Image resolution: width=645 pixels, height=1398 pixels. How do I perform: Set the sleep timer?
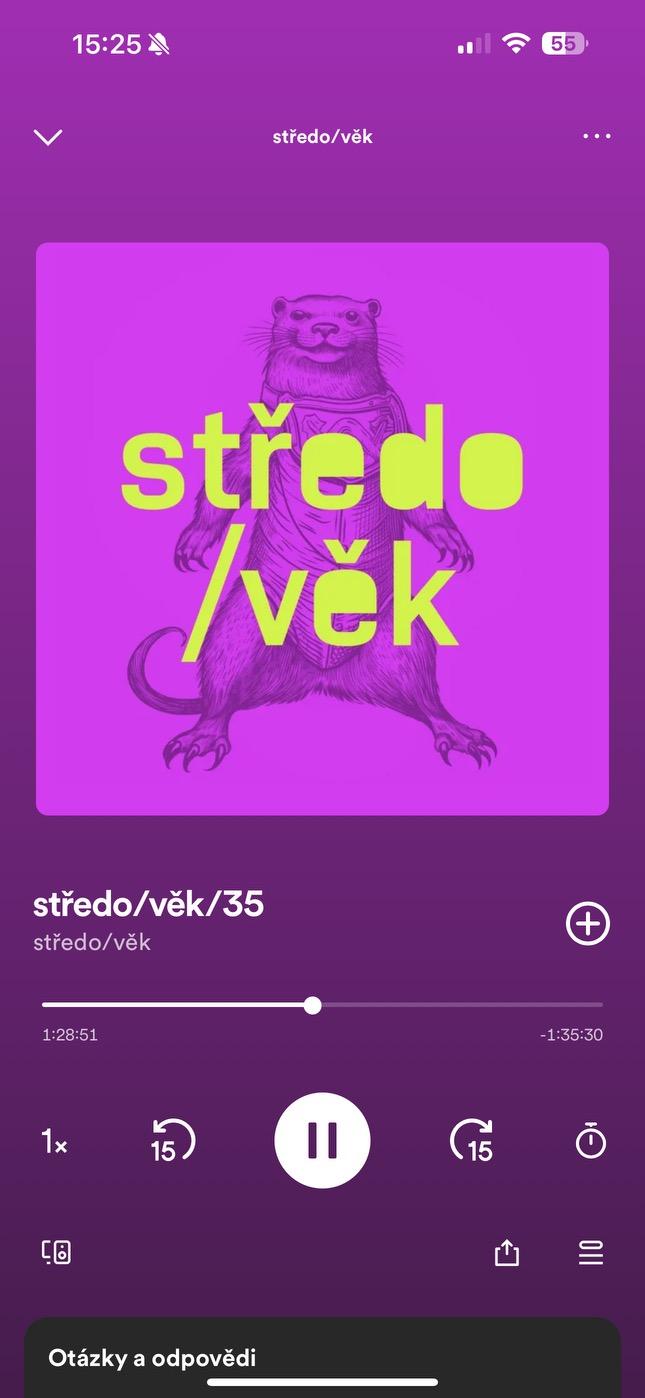pos(591,1141)
